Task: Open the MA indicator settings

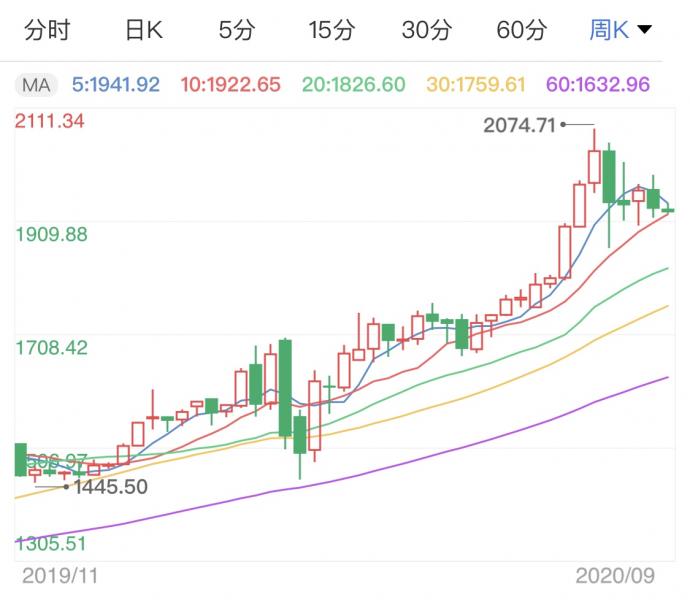Action: click(x=38, y=85)
